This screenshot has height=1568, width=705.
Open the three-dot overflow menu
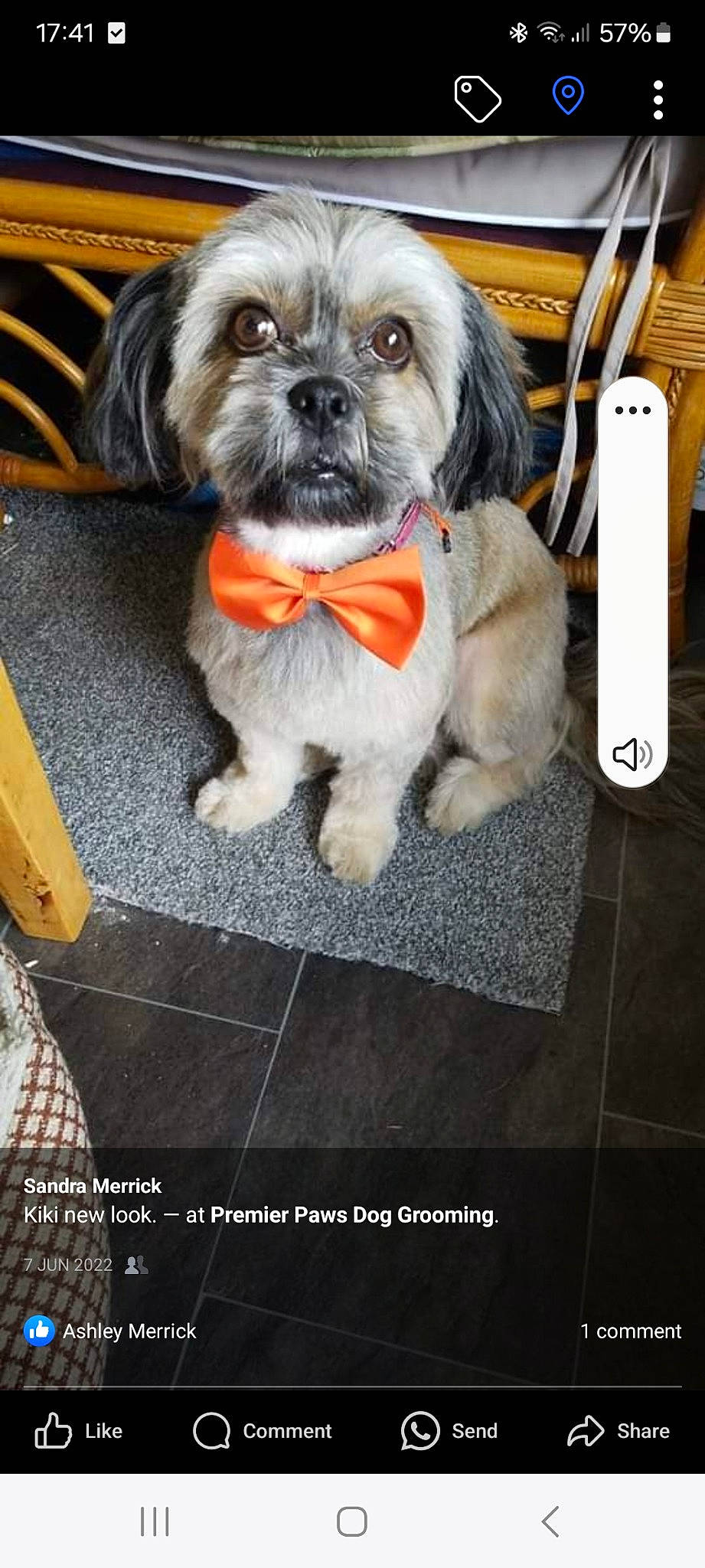coord(658,100)
